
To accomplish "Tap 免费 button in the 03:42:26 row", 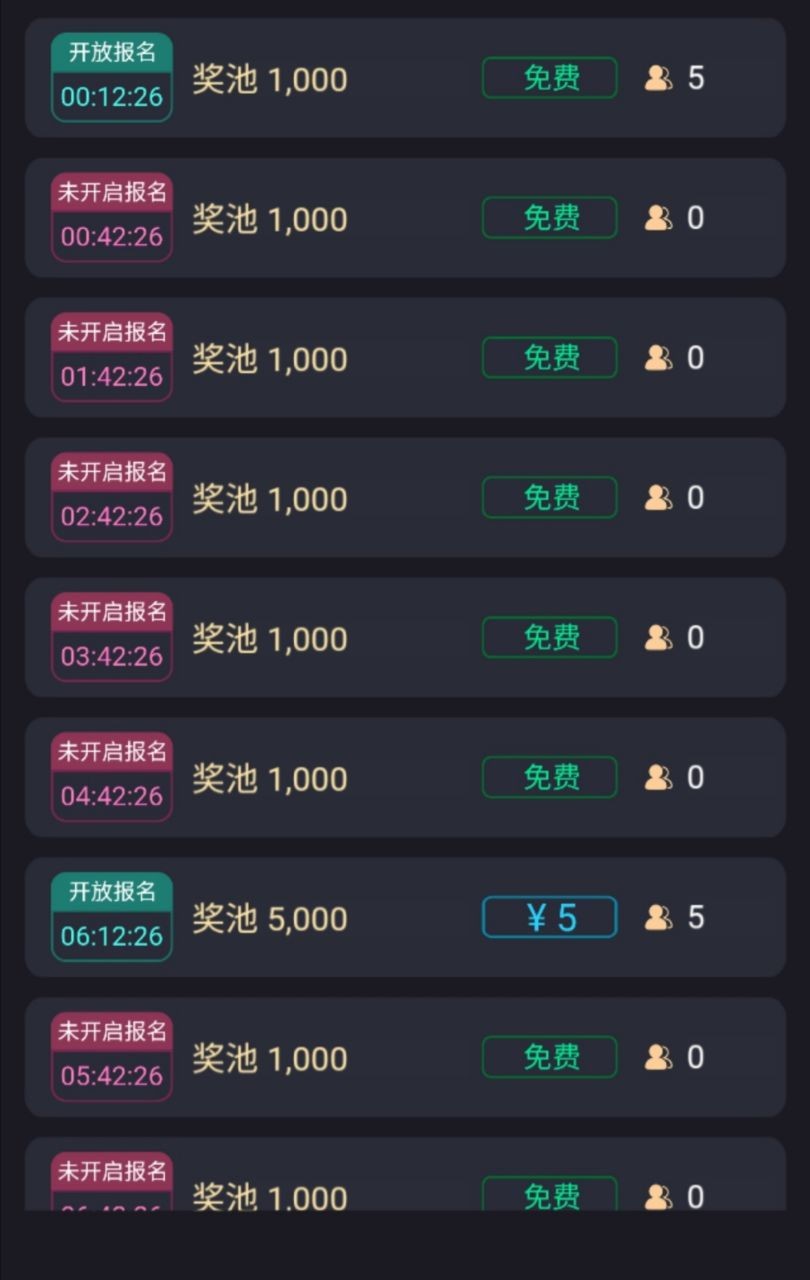I will pos(549,638).
